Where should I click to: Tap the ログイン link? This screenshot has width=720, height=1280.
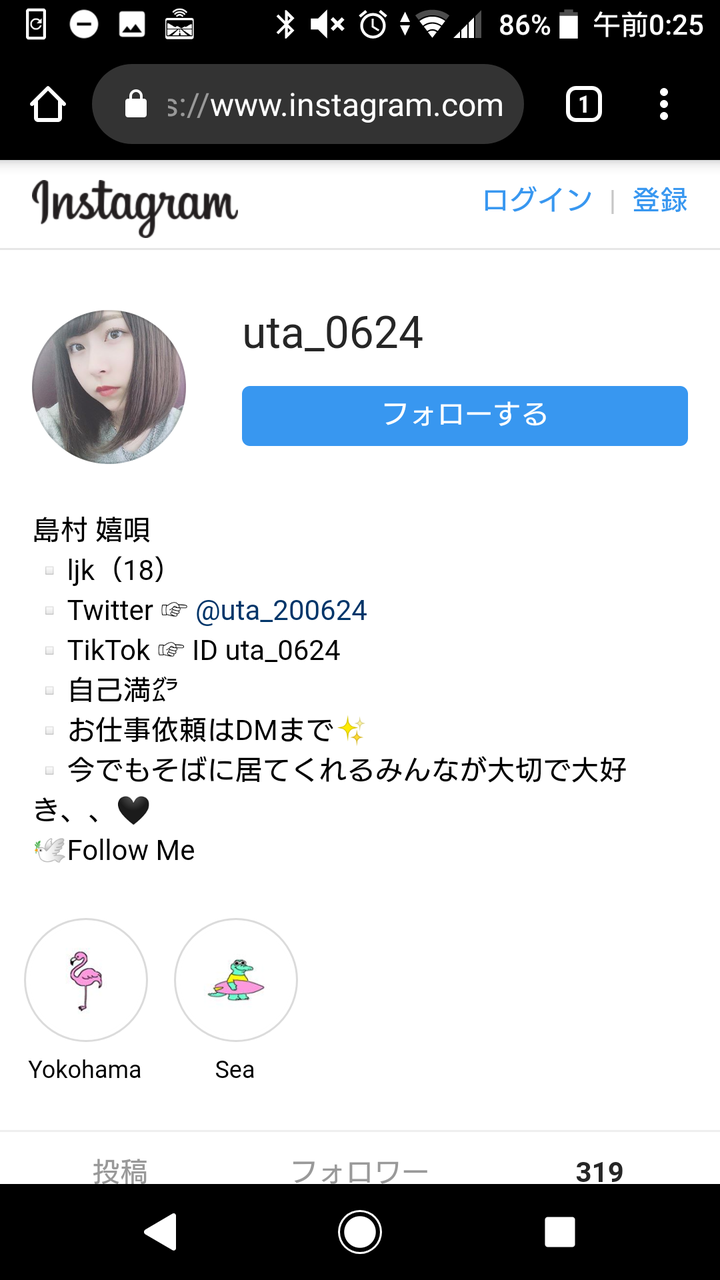click(x=537, y=200)
